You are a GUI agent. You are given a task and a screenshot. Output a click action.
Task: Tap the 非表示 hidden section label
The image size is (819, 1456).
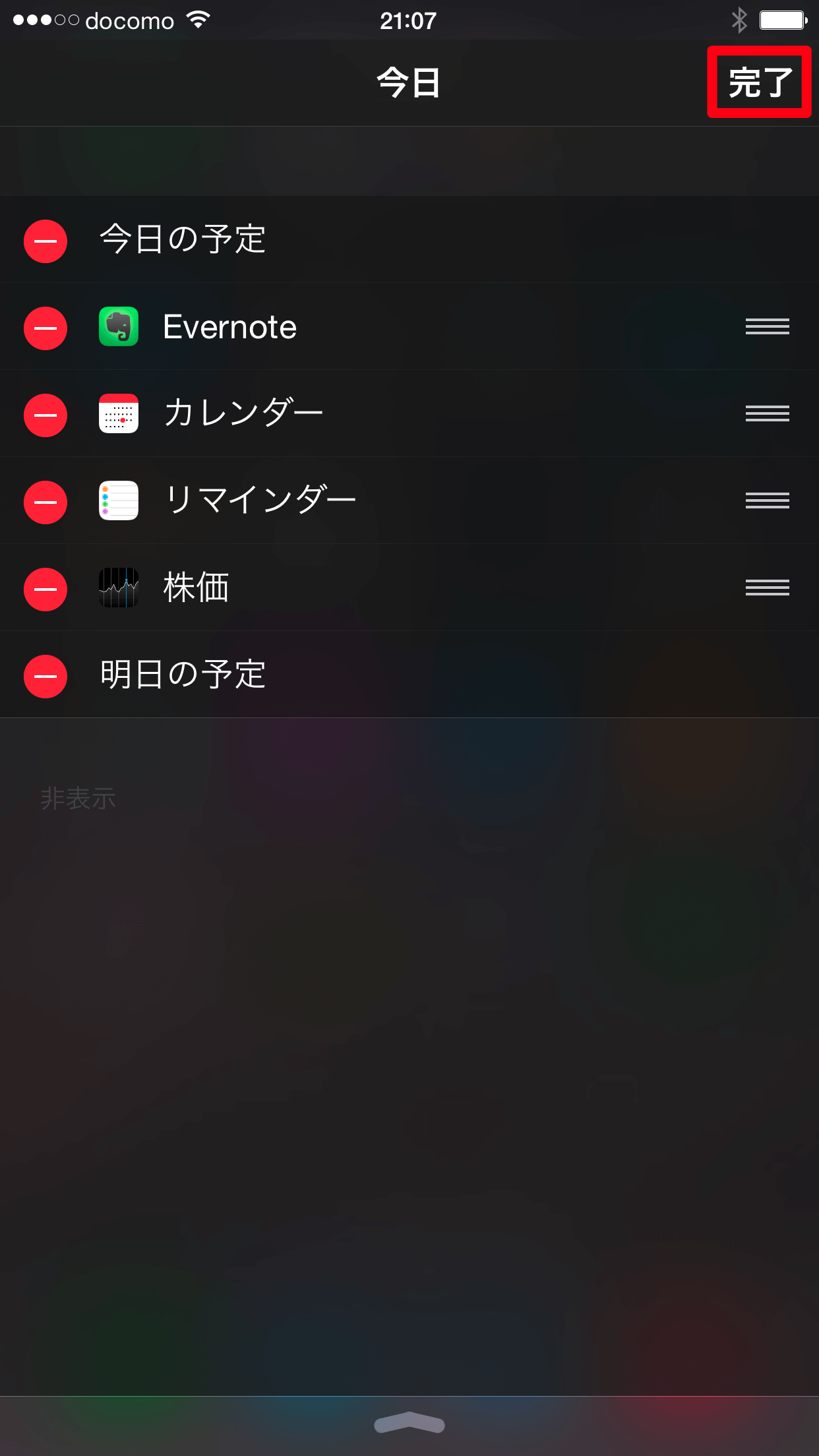[78, 798]
